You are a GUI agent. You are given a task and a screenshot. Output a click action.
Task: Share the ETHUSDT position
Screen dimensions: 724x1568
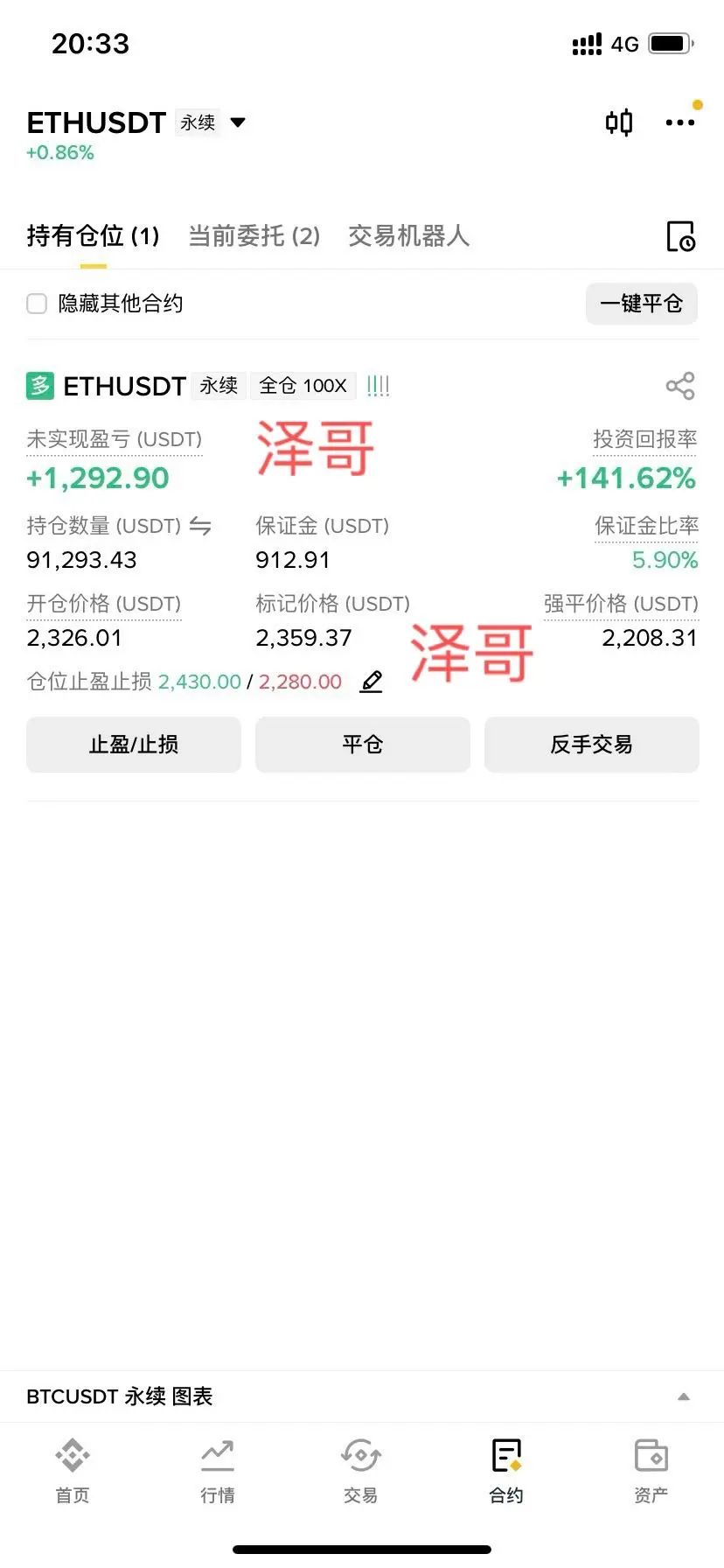pyautogui.click(x=679, y=386)
